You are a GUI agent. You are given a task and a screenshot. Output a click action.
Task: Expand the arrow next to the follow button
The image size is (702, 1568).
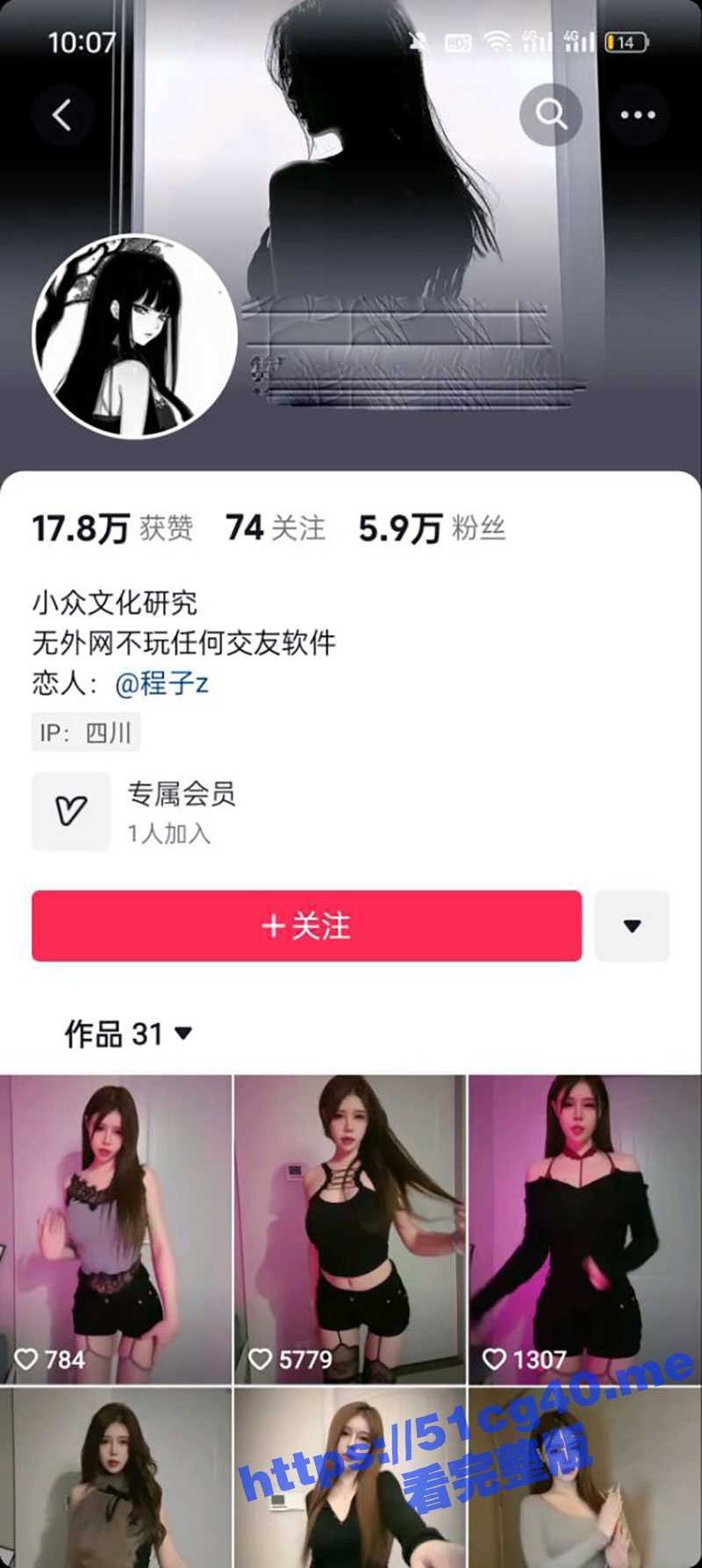point(632,926)
